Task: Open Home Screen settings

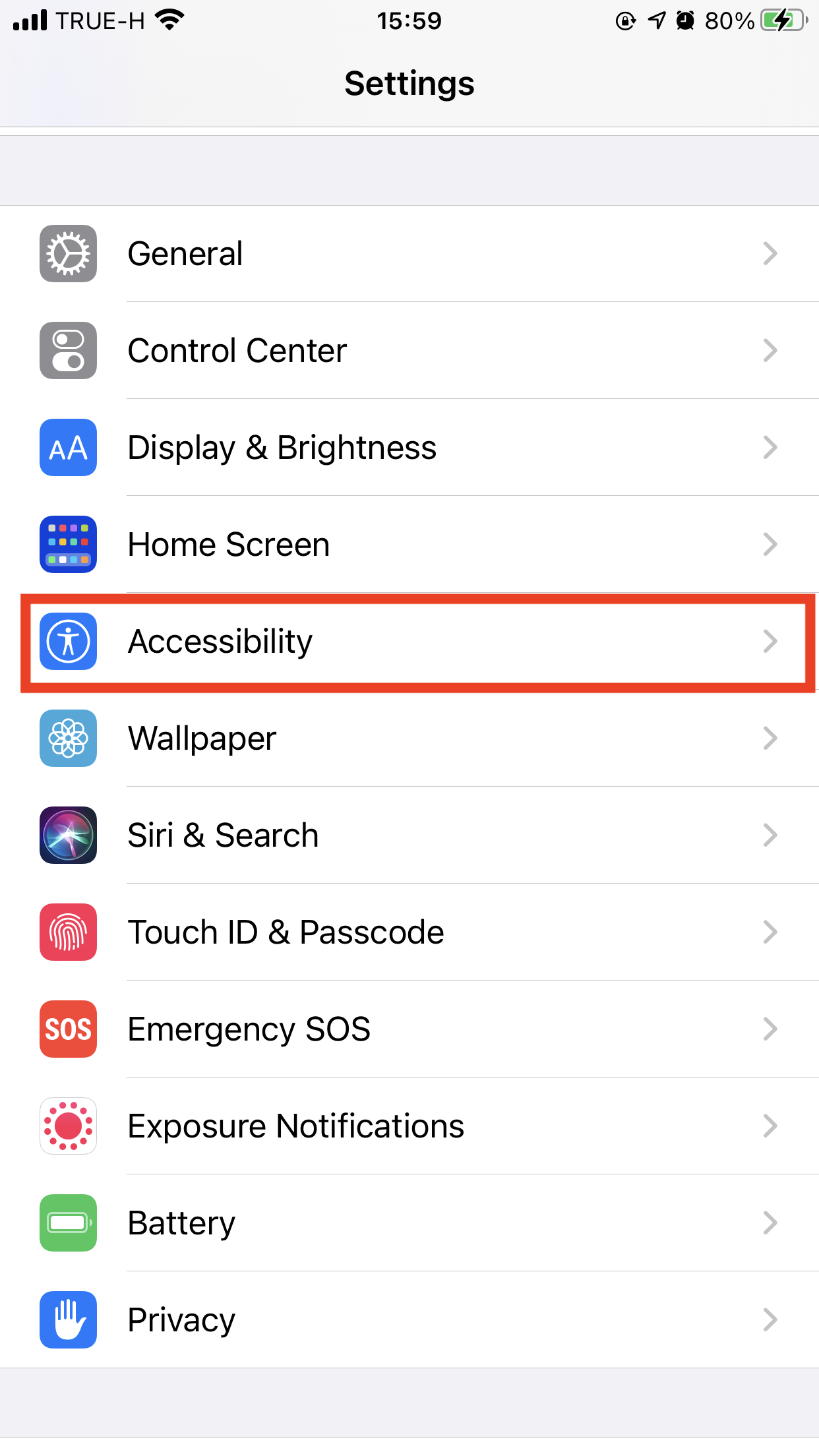Action: [409, 545]
